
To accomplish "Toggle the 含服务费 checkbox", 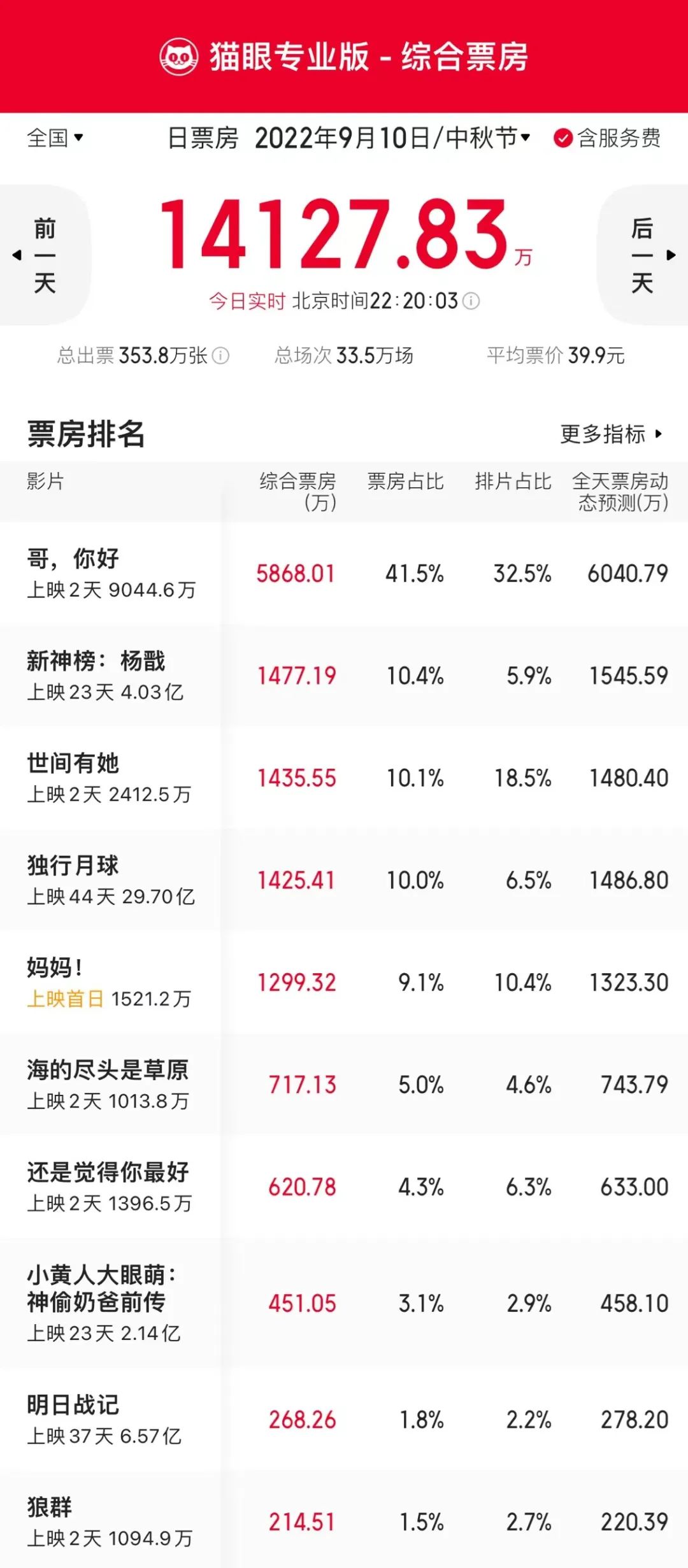I will [606, 138].
